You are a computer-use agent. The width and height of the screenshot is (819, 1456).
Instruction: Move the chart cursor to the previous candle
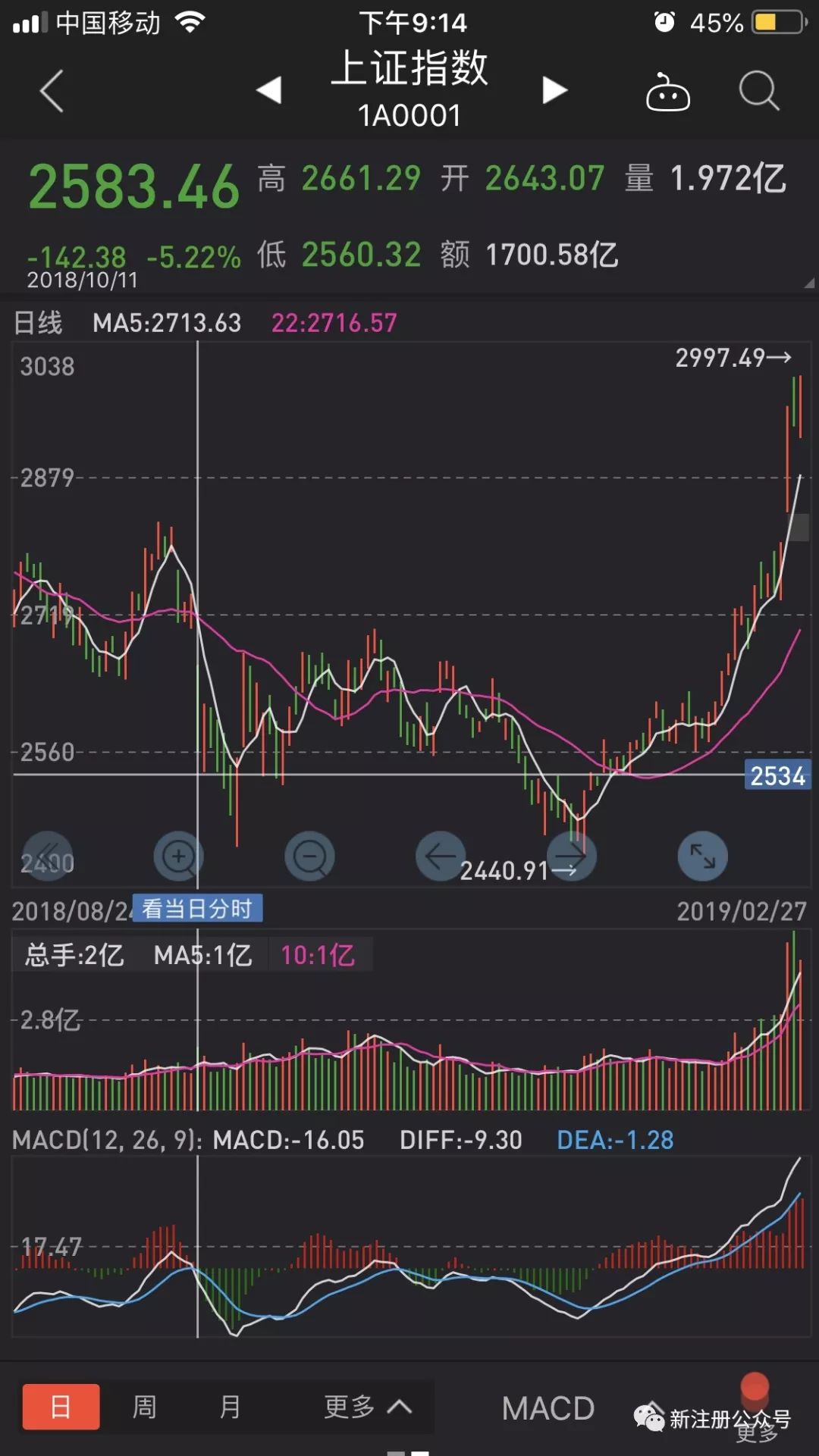pos(441,856)
